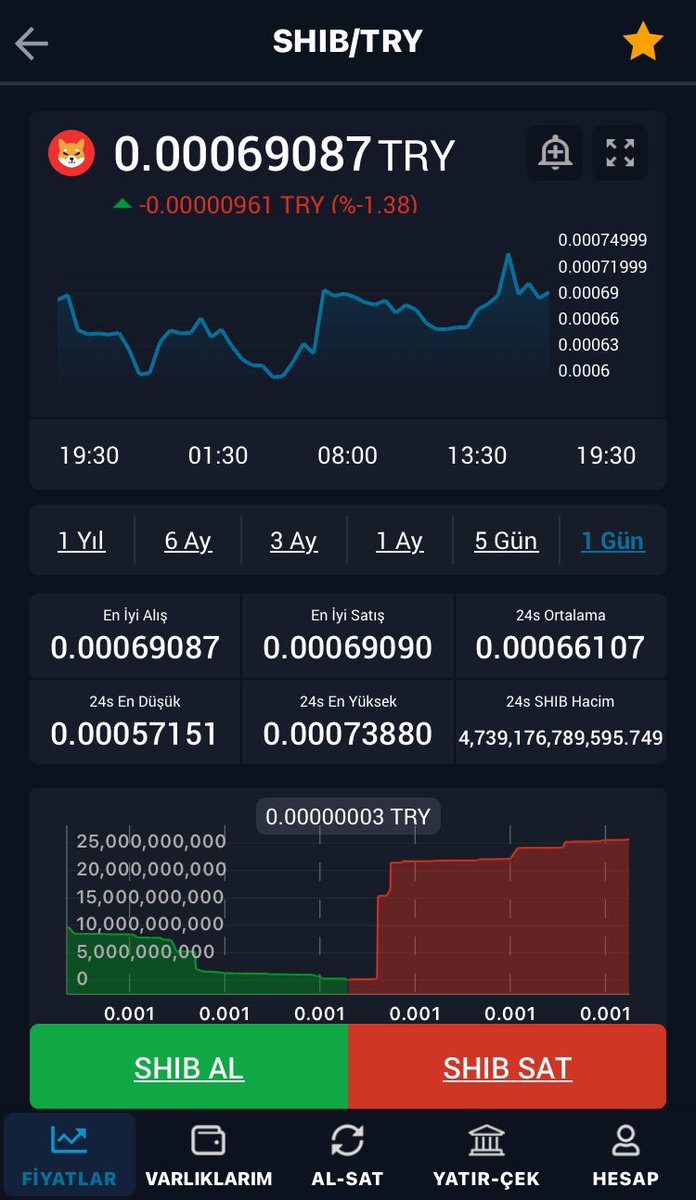Screen dimensions: 696x1200
Task: Open the Yatır-Çek tab
Action: (486, 1155)
